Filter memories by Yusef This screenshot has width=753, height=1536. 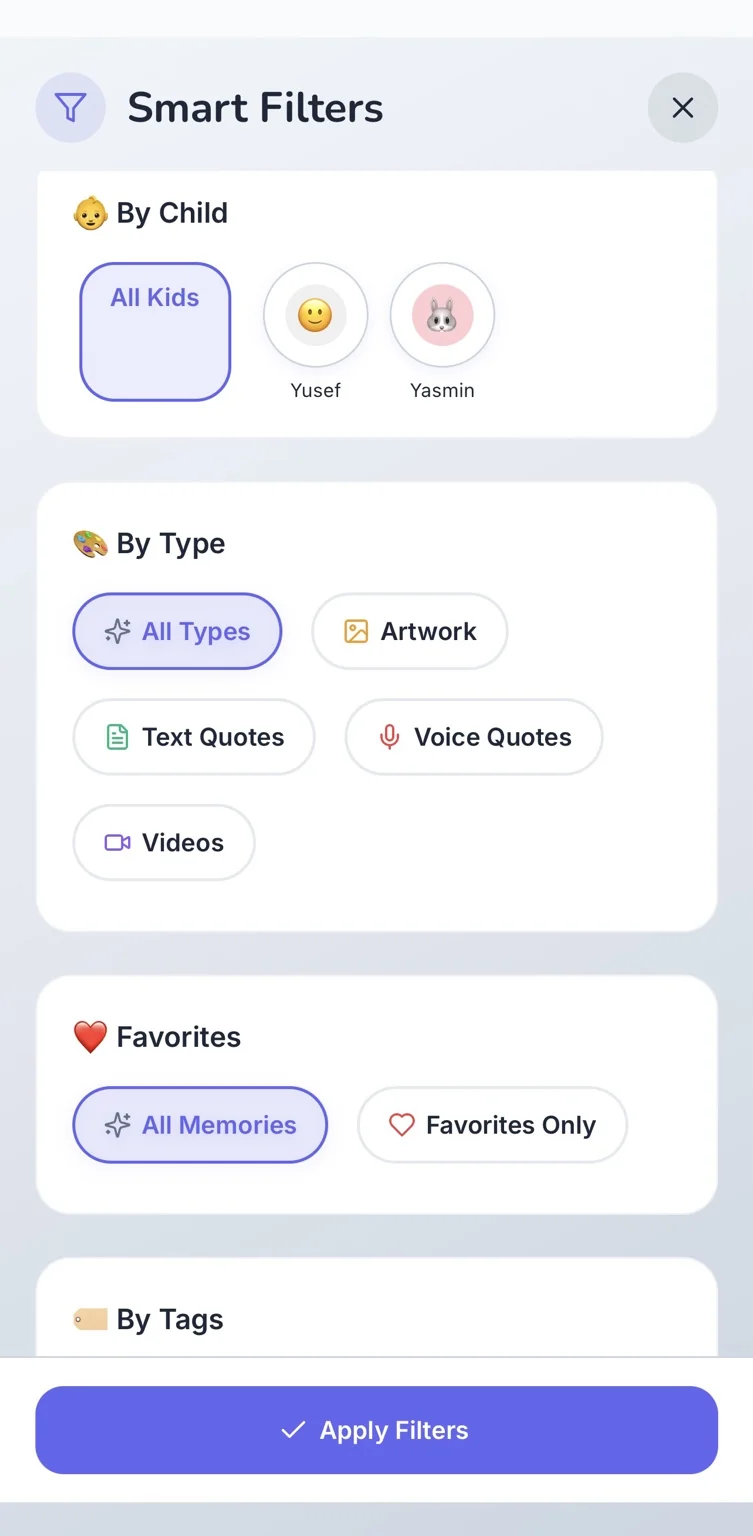[x=315, y=317]
